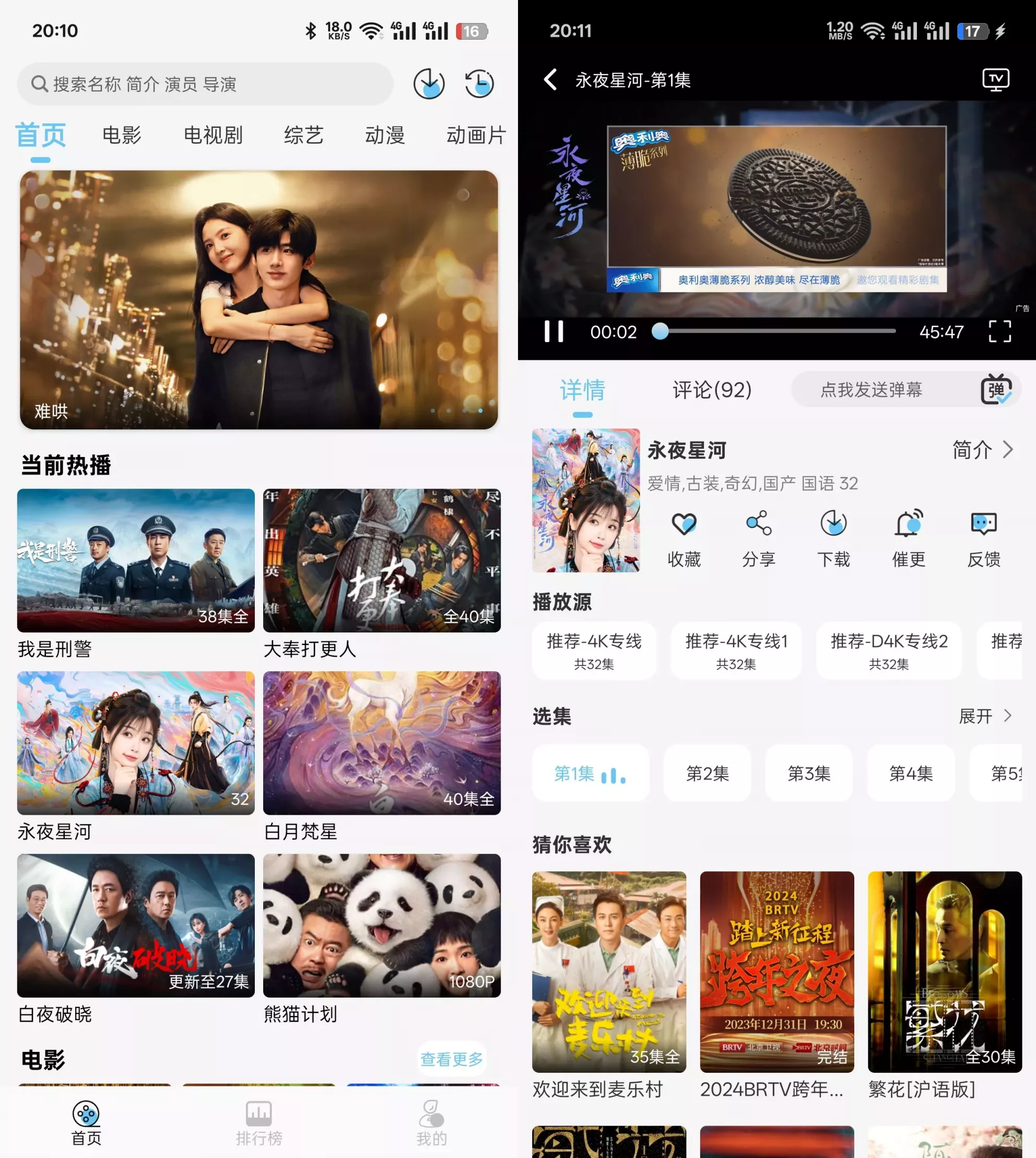The height and width of the screenshot is (1158, 1036).
Task: Open the downloads icon beside the search box
Action: [429, 84]
